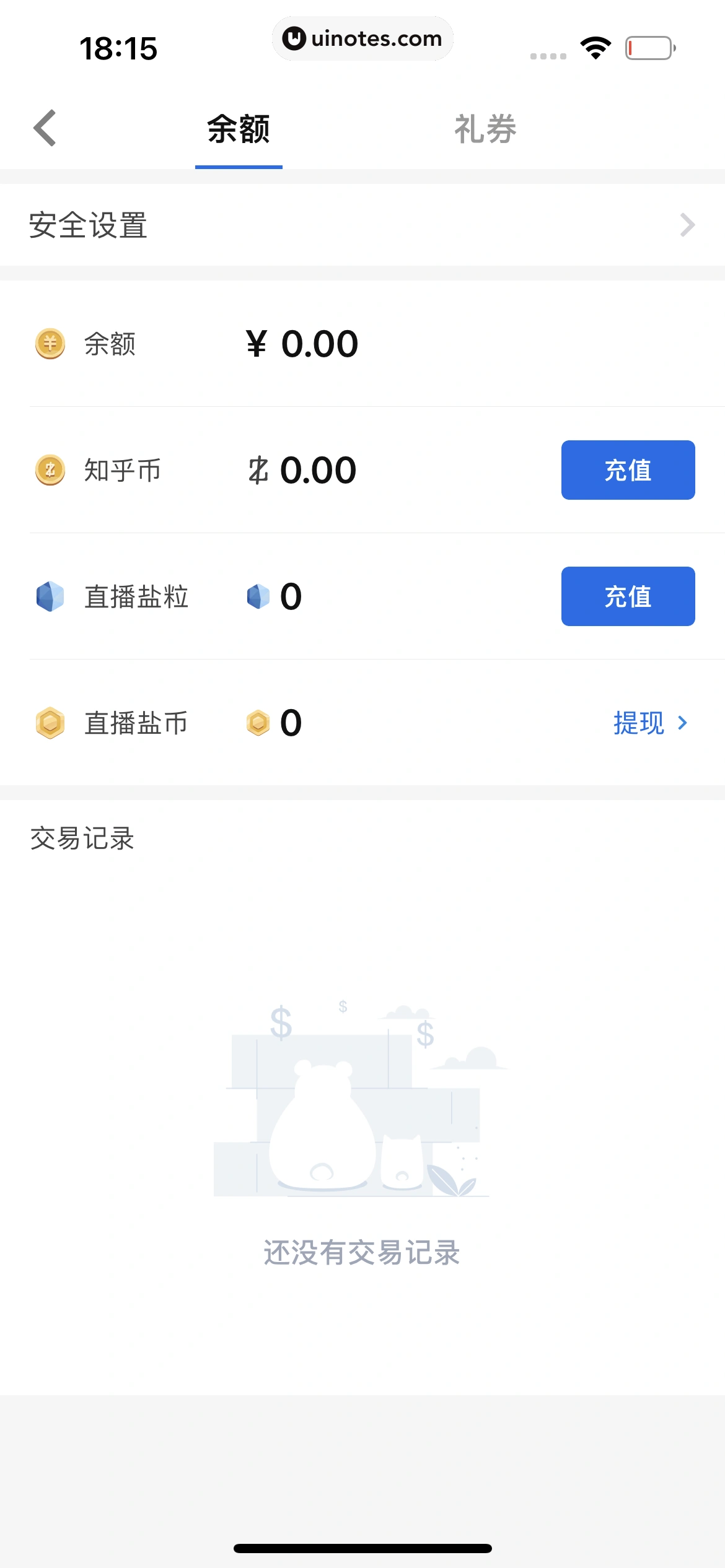
Task: Tap the back arrow to leave the wallet
Action: (x=45, y=129)
